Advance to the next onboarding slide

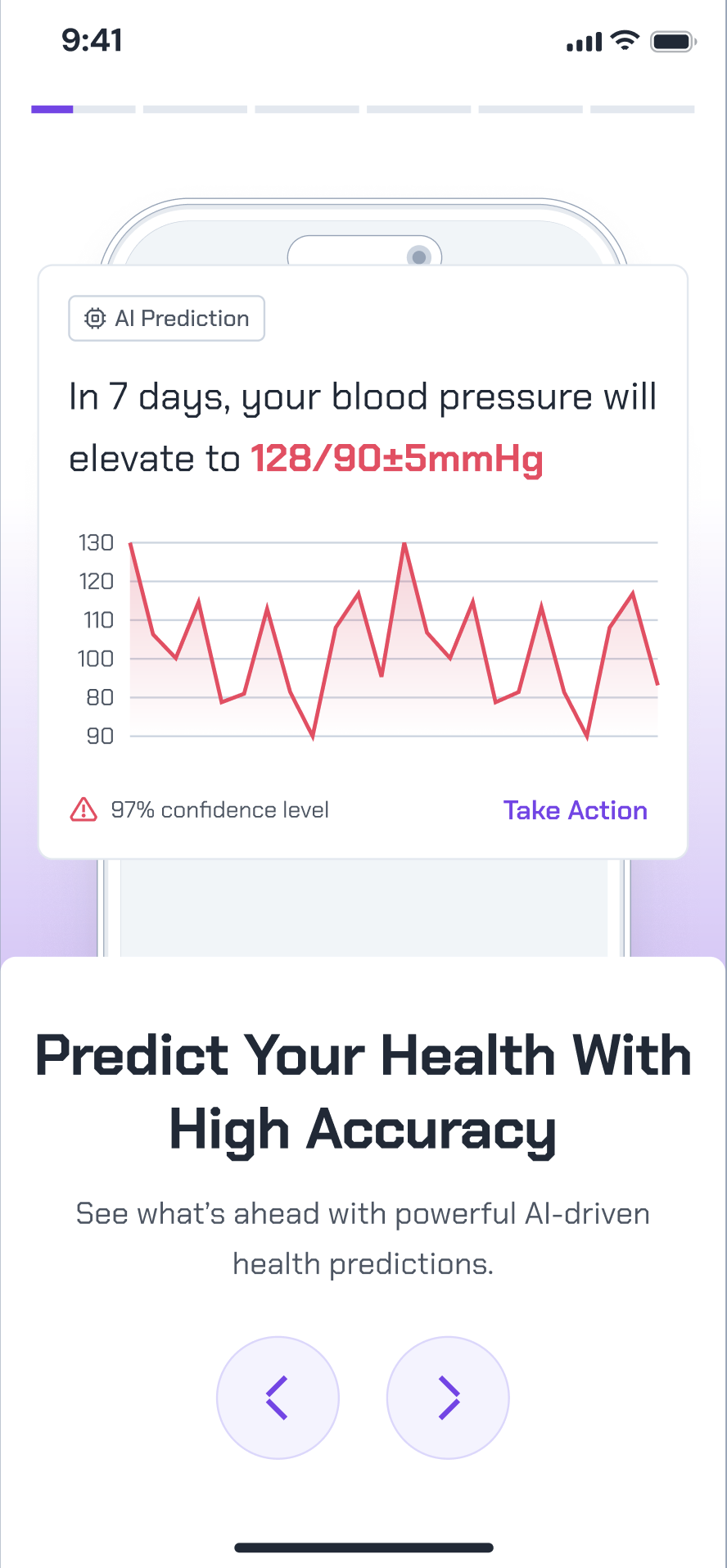(448, 1398)
